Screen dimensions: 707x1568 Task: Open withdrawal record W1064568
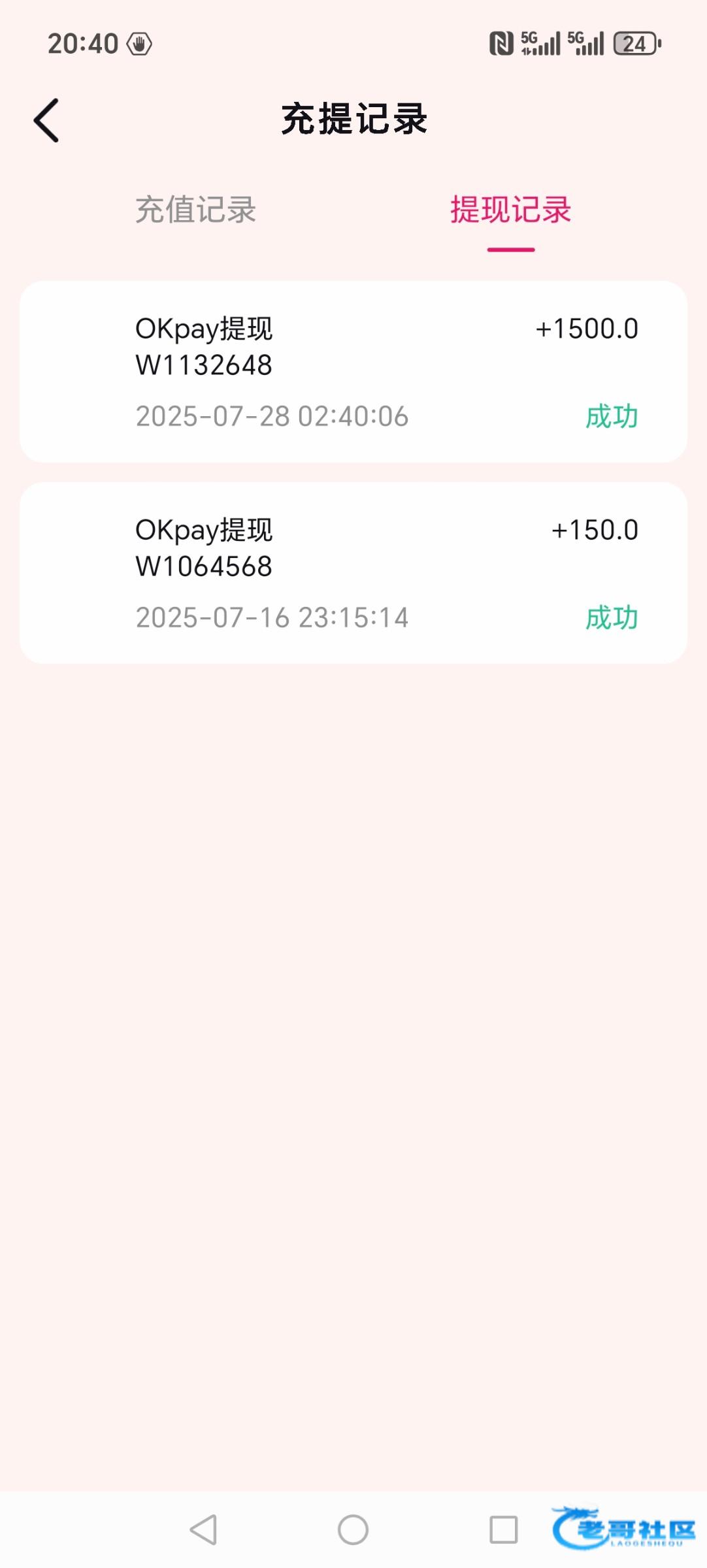click(x=354, y=573)
